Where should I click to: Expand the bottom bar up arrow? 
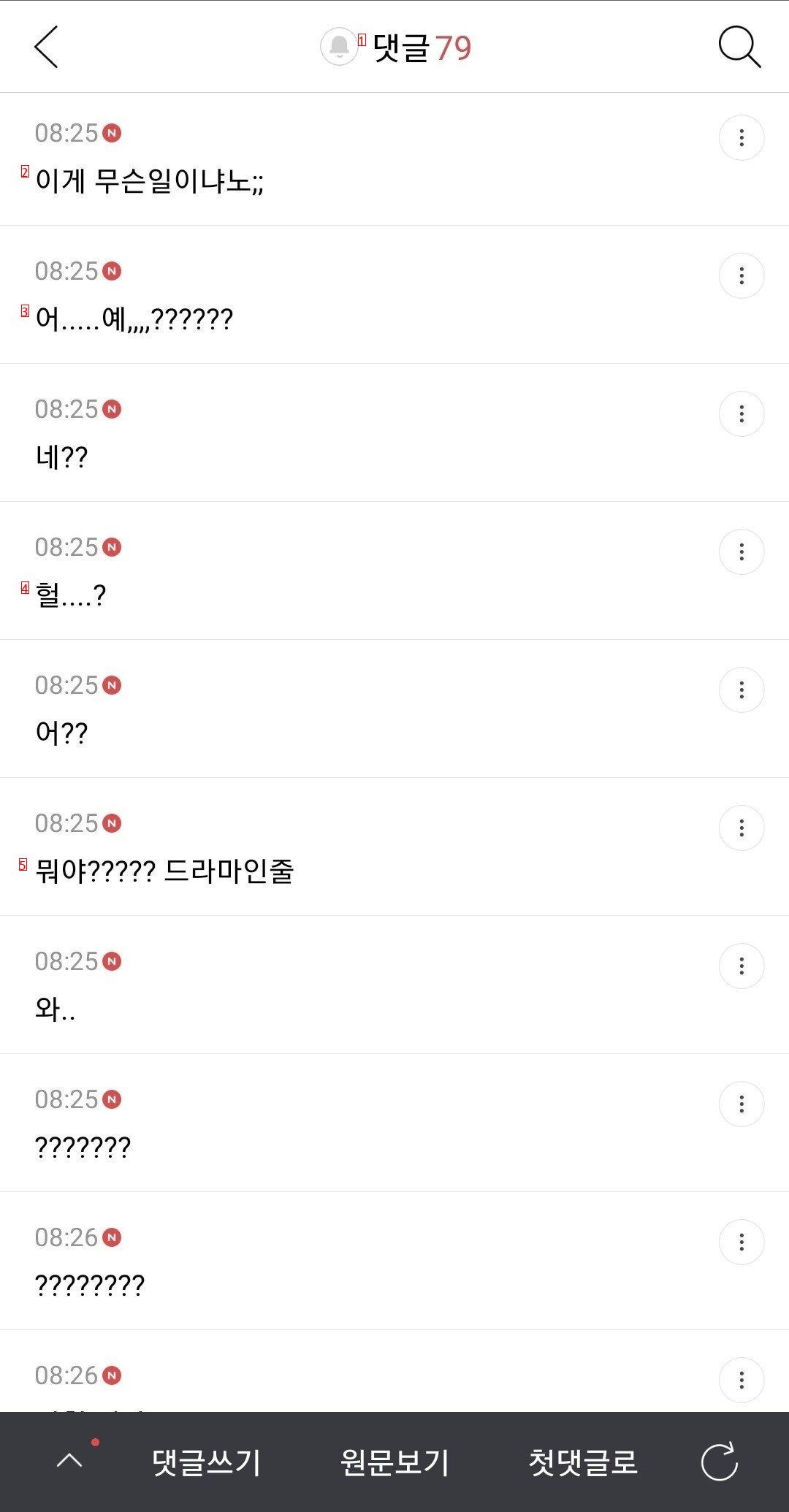70,1461
